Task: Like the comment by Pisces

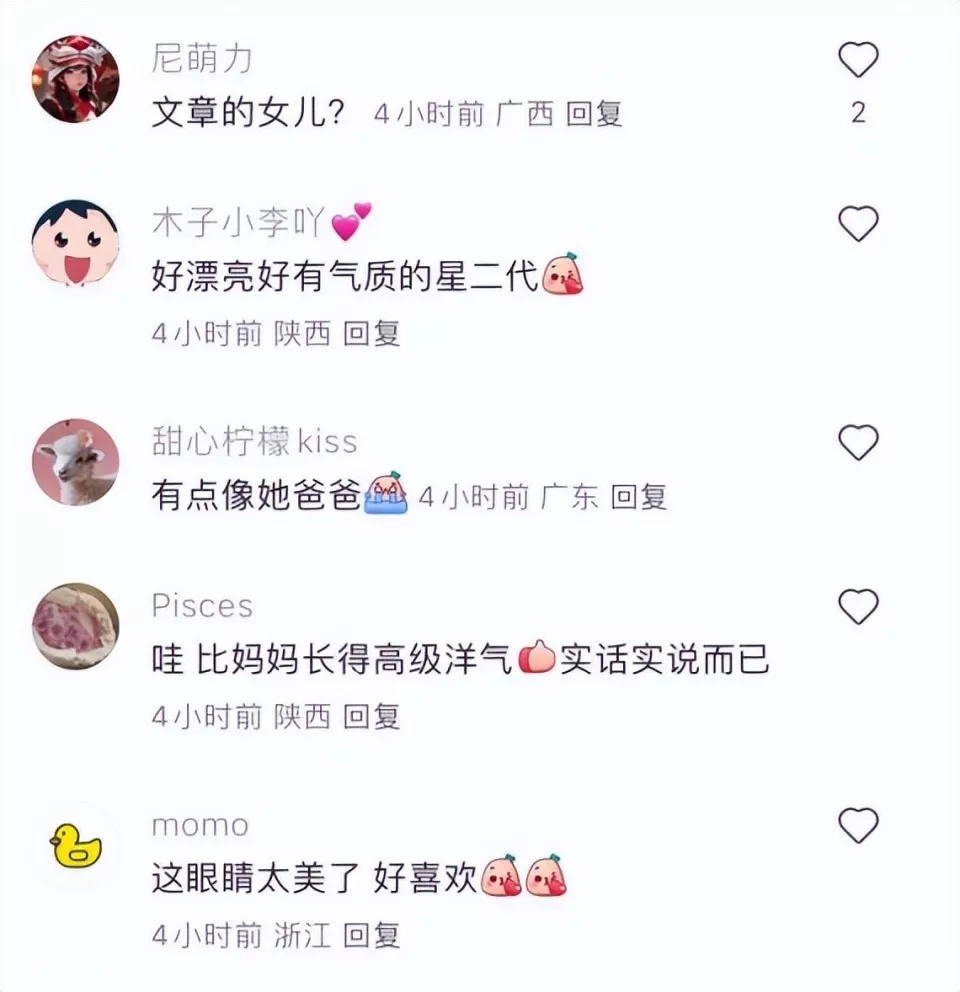Action: pos(857,606)
